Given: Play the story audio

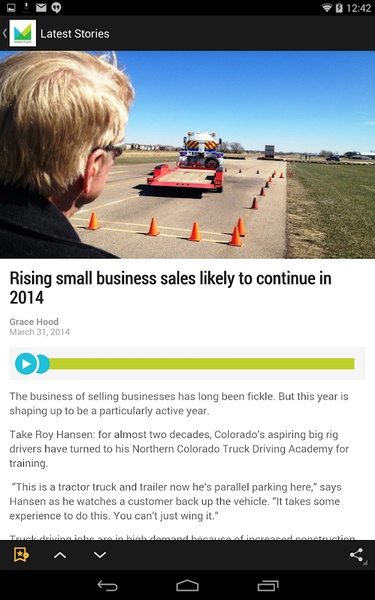Looking at the screenshot, I should coord(26,364).
